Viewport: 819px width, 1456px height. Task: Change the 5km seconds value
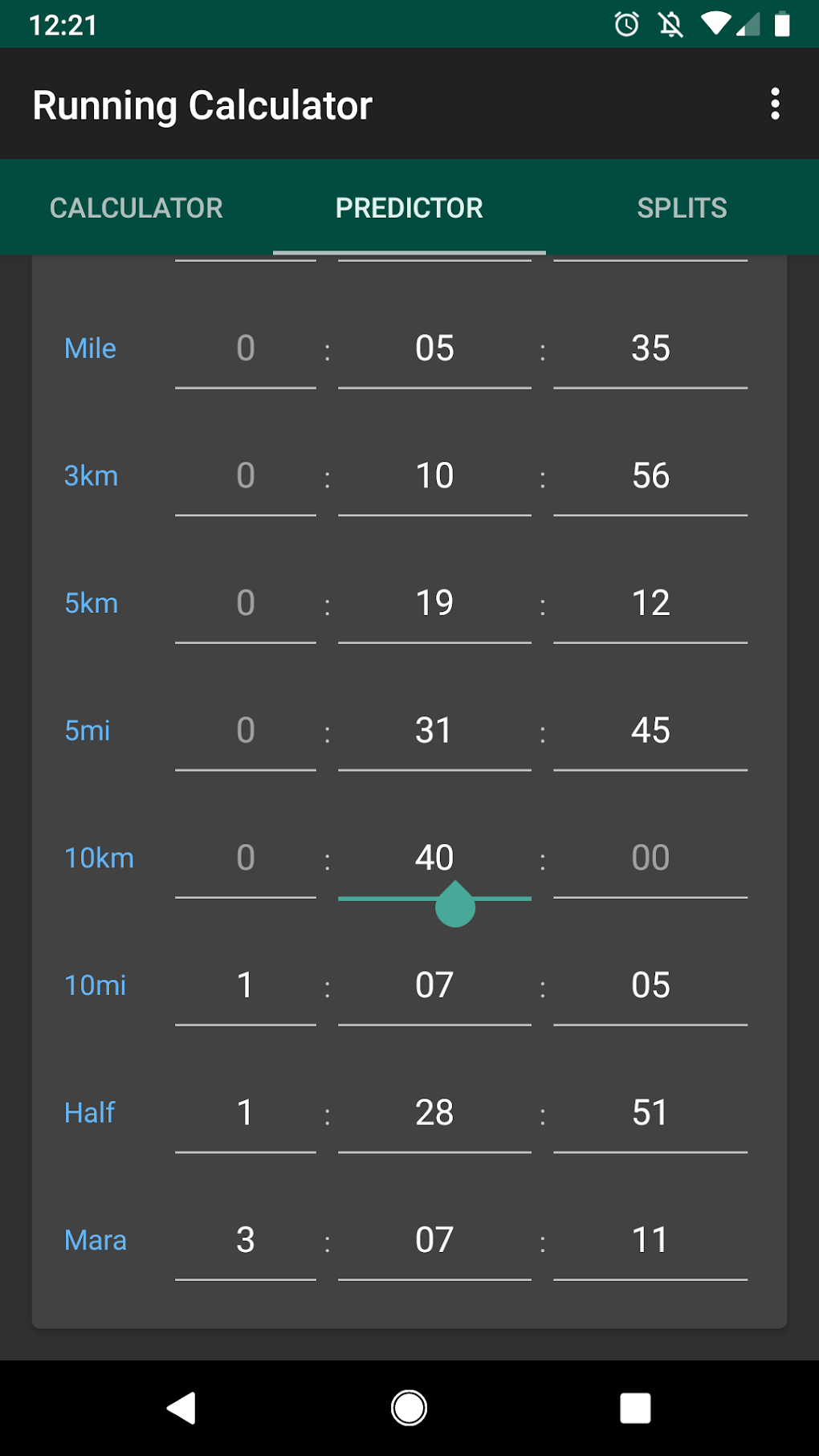[650, 603]
